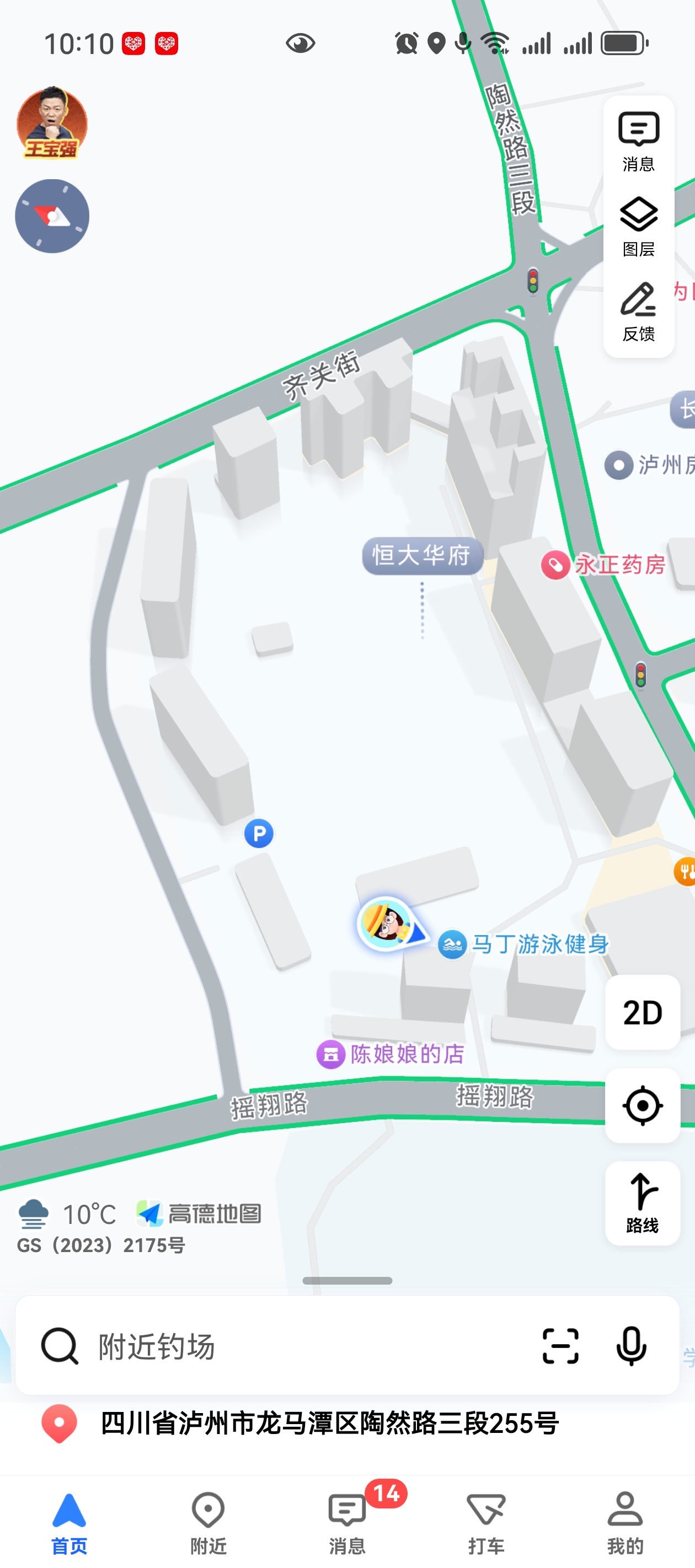
Task: Open the scan icon in search bar
Action: (x=560, y=1346)
